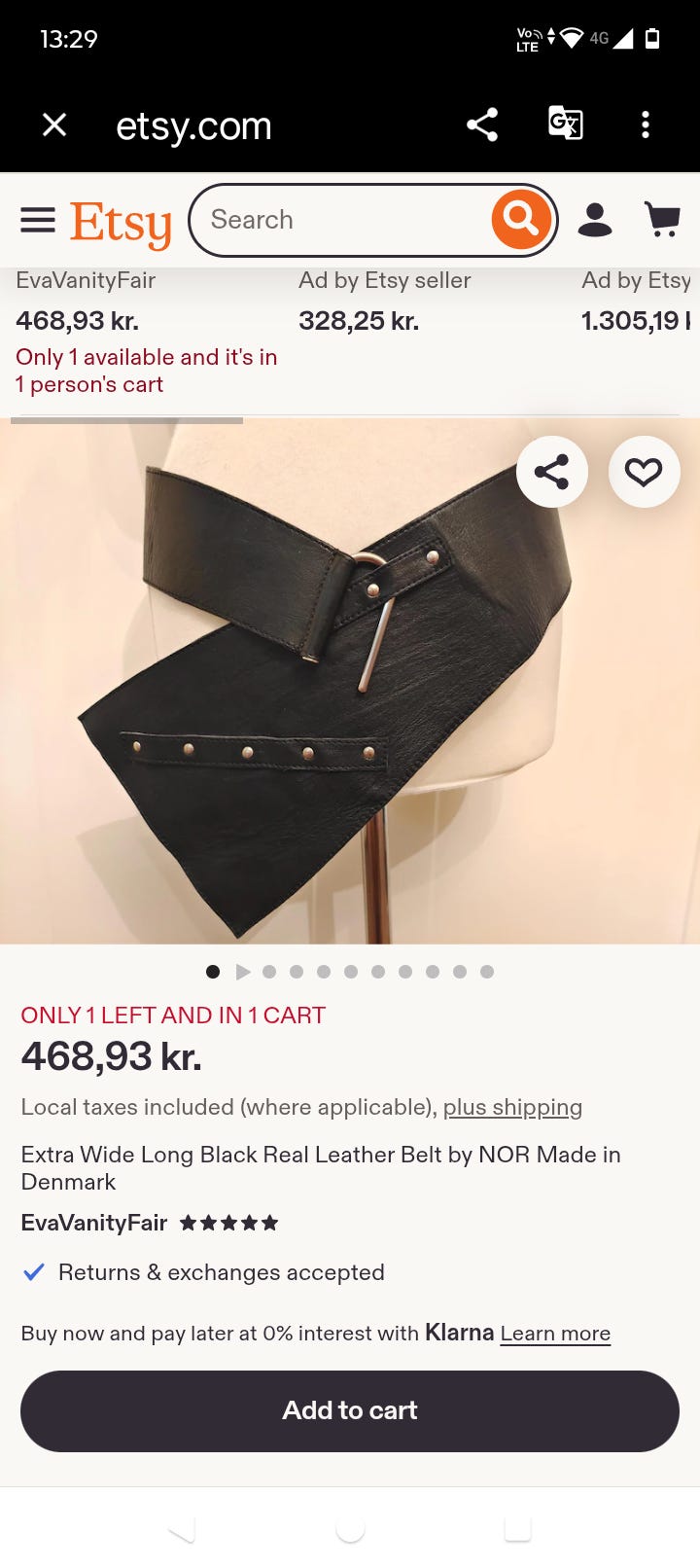Open the translate page icon

565,124
